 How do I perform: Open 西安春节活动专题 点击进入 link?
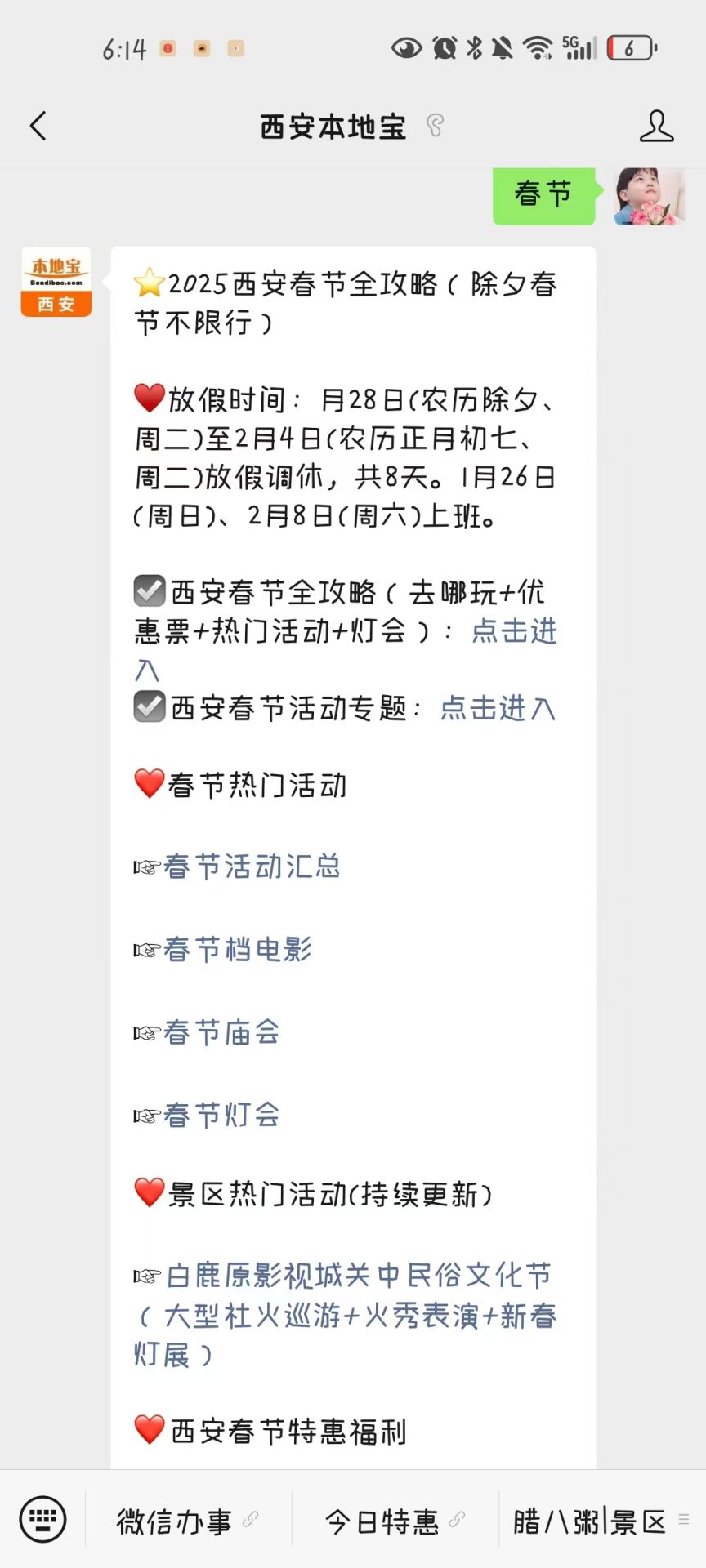click(497, 708)
